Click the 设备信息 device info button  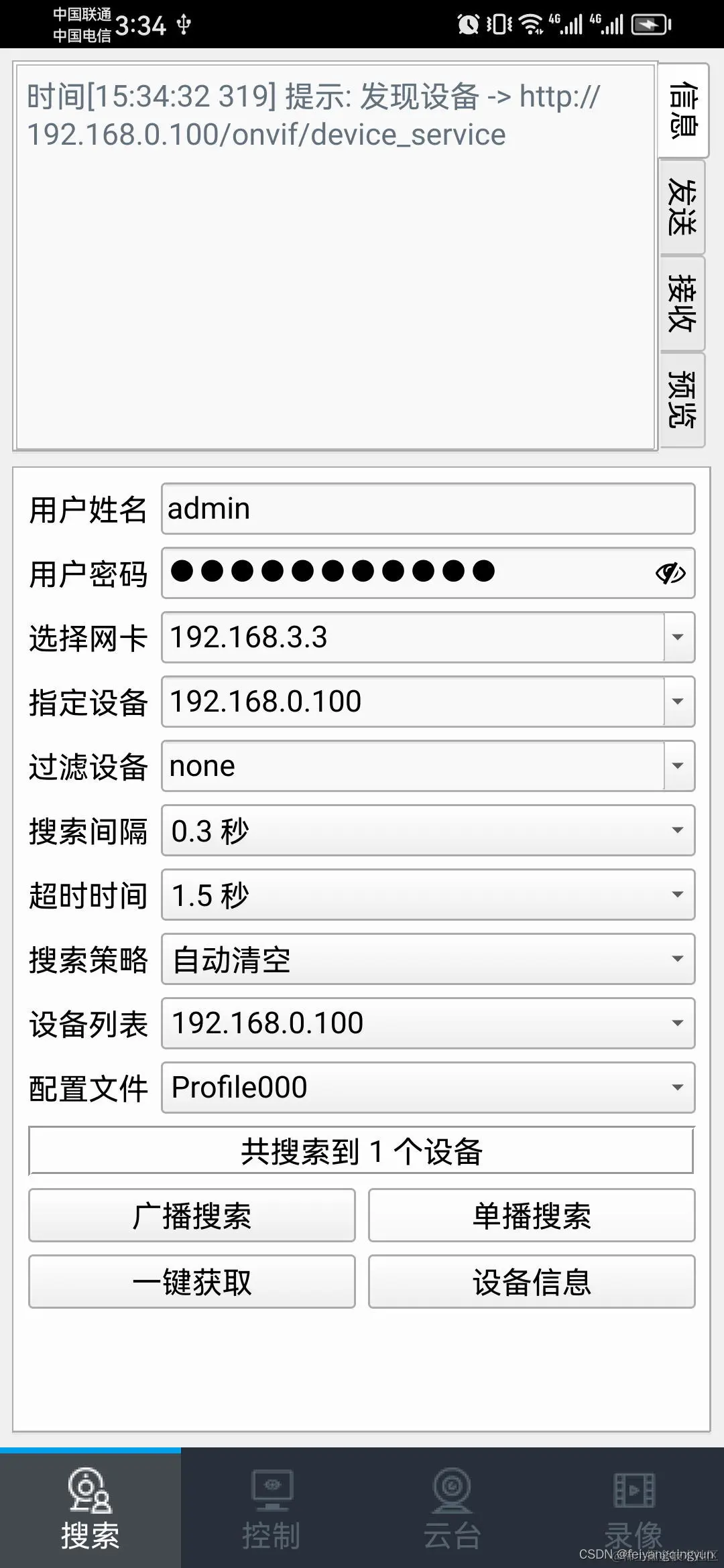pyautogui.click(x=532, y=1281)
